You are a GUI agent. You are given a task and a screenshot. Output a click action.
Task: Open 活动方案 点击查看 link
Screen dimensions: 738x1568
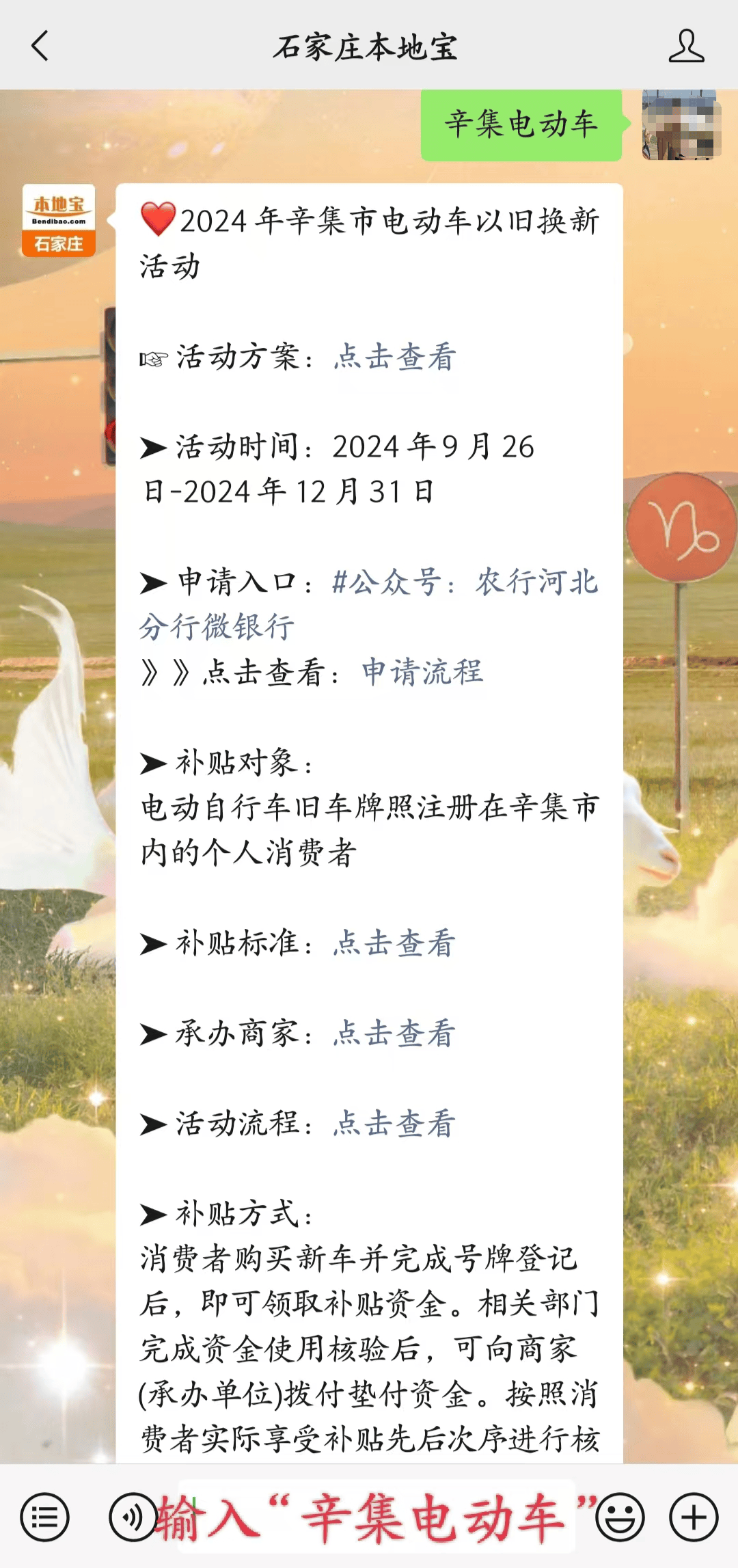[x=394, y=357]
